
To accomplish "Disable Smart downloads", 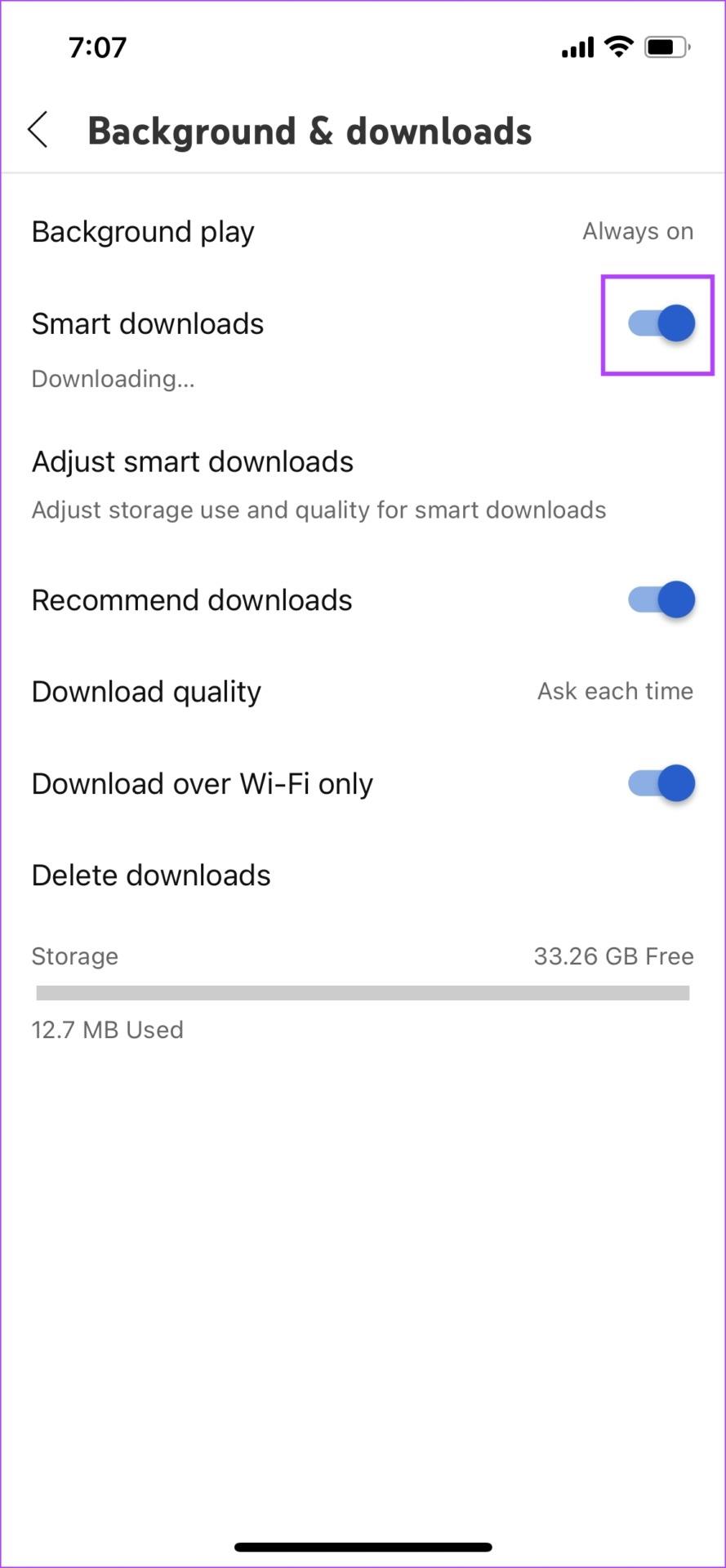I will (x=657, y=323).
